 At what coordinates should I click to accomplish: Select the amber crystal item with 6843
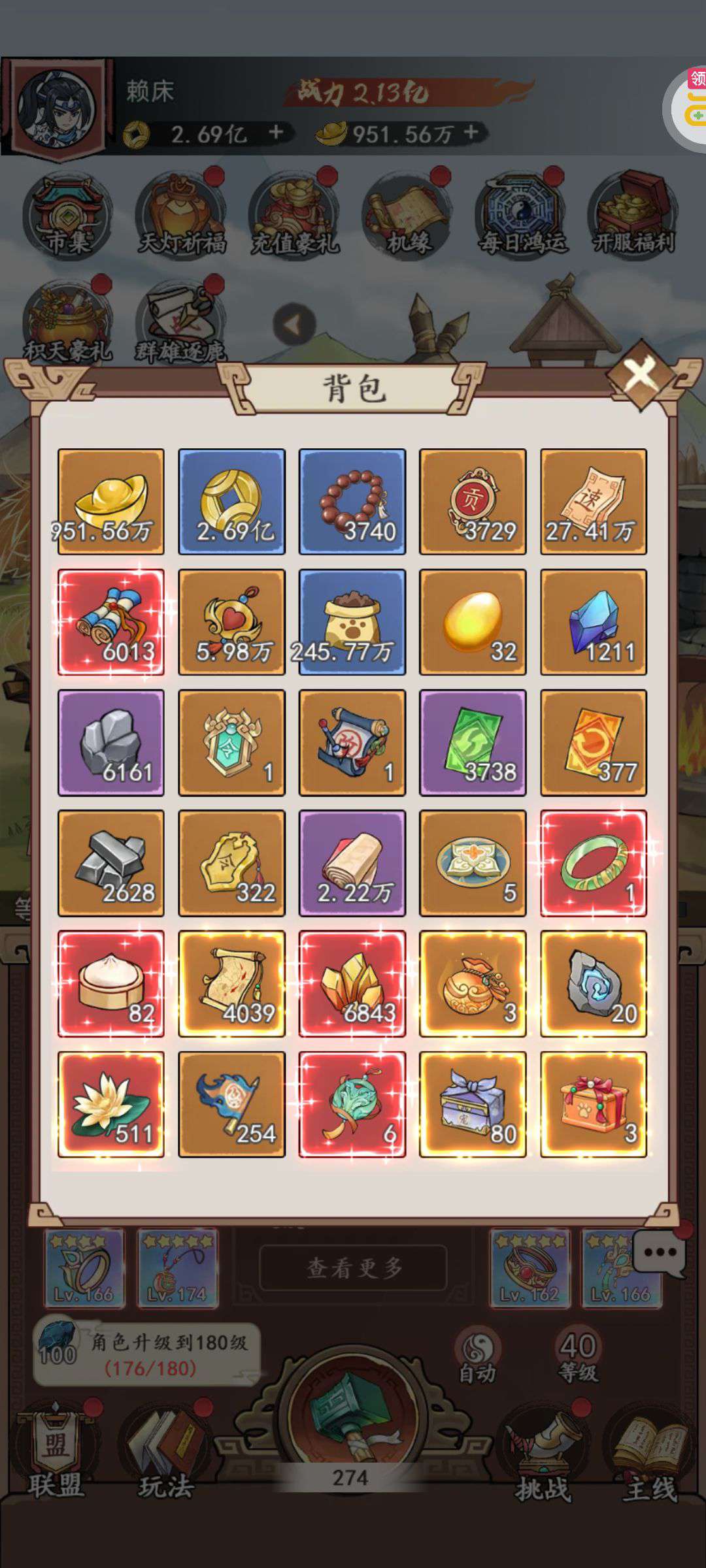(x=352, y=984)
